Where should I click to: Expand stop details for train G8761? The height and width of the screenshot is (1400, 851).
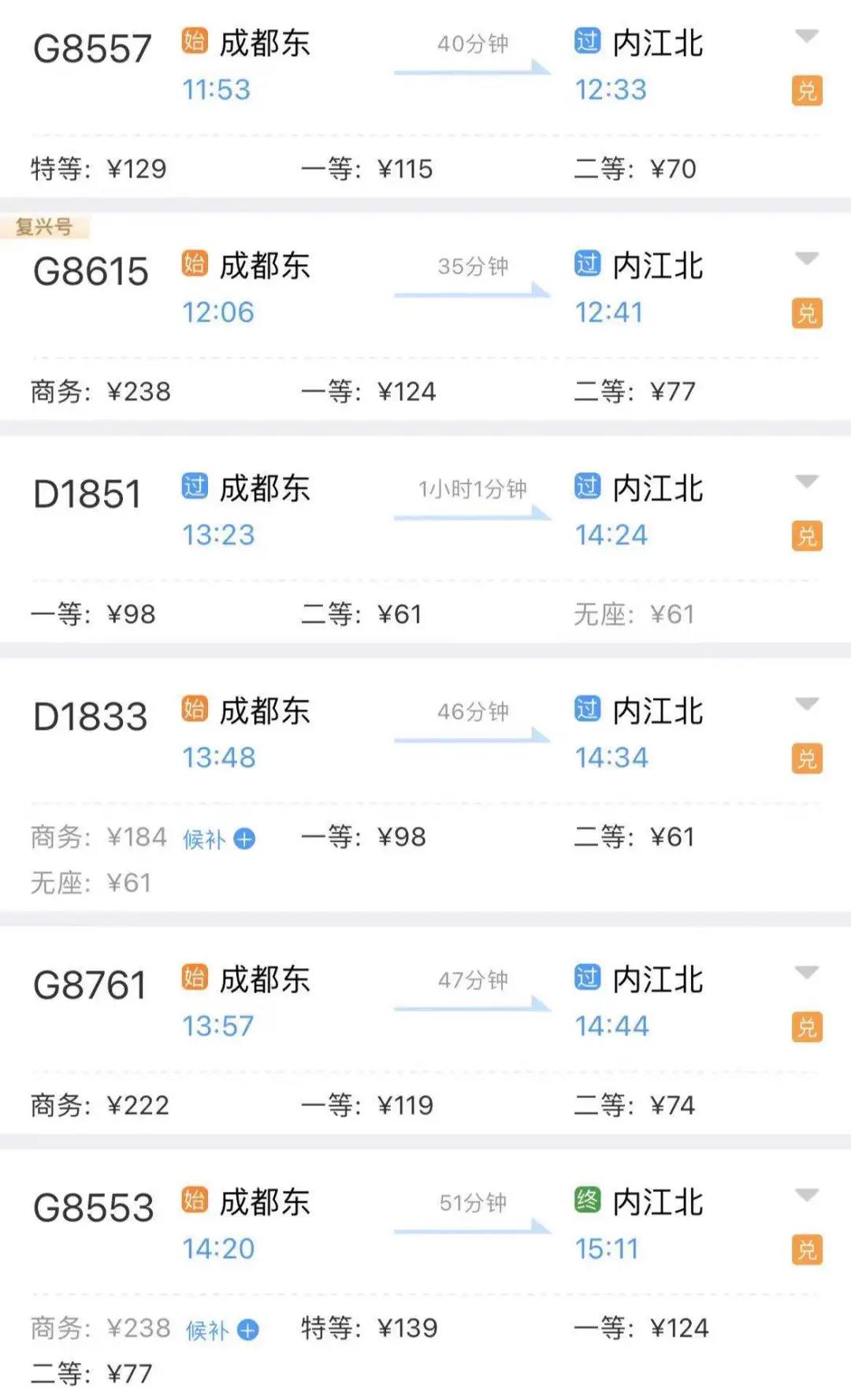click(x=806, y=973)
